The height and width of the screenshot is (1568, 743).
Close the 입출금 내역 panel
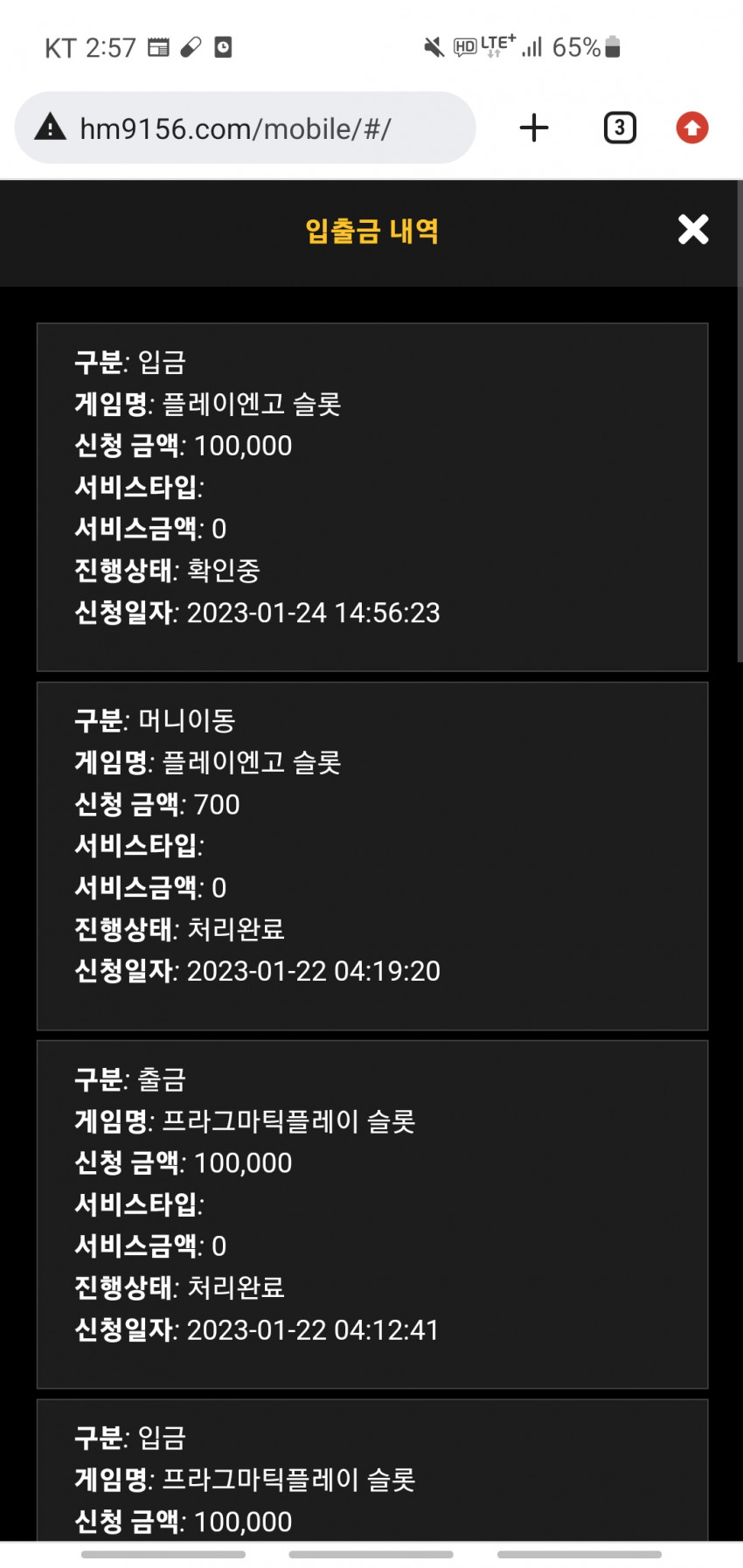click(693, 230)
